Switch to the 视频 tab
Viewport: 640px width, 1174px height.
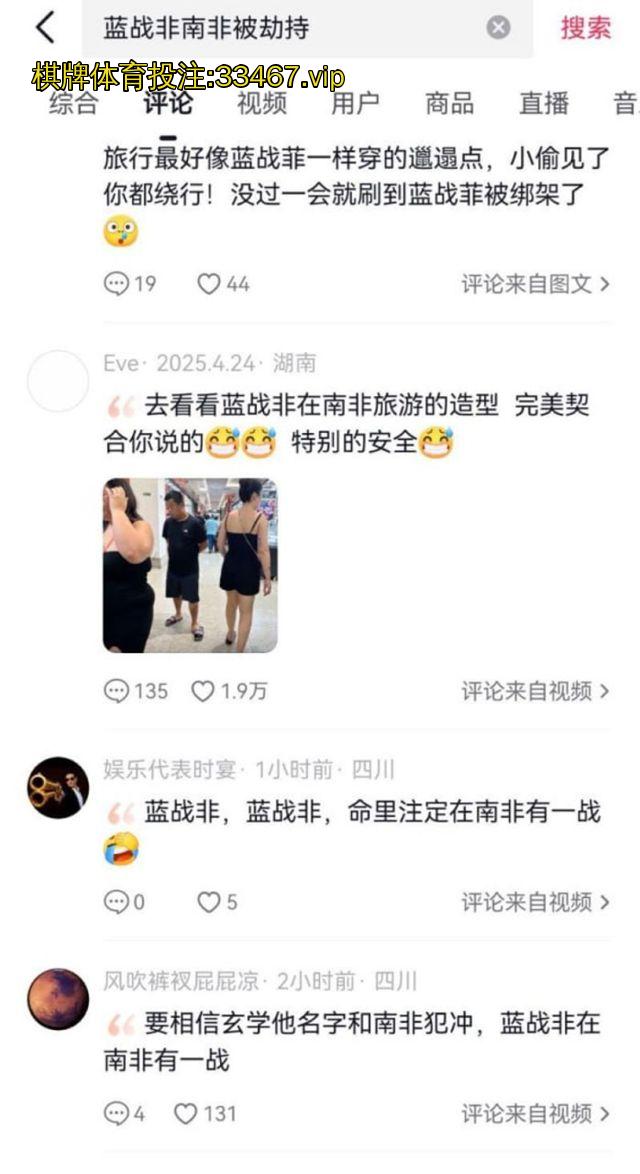tap(262, 103)
